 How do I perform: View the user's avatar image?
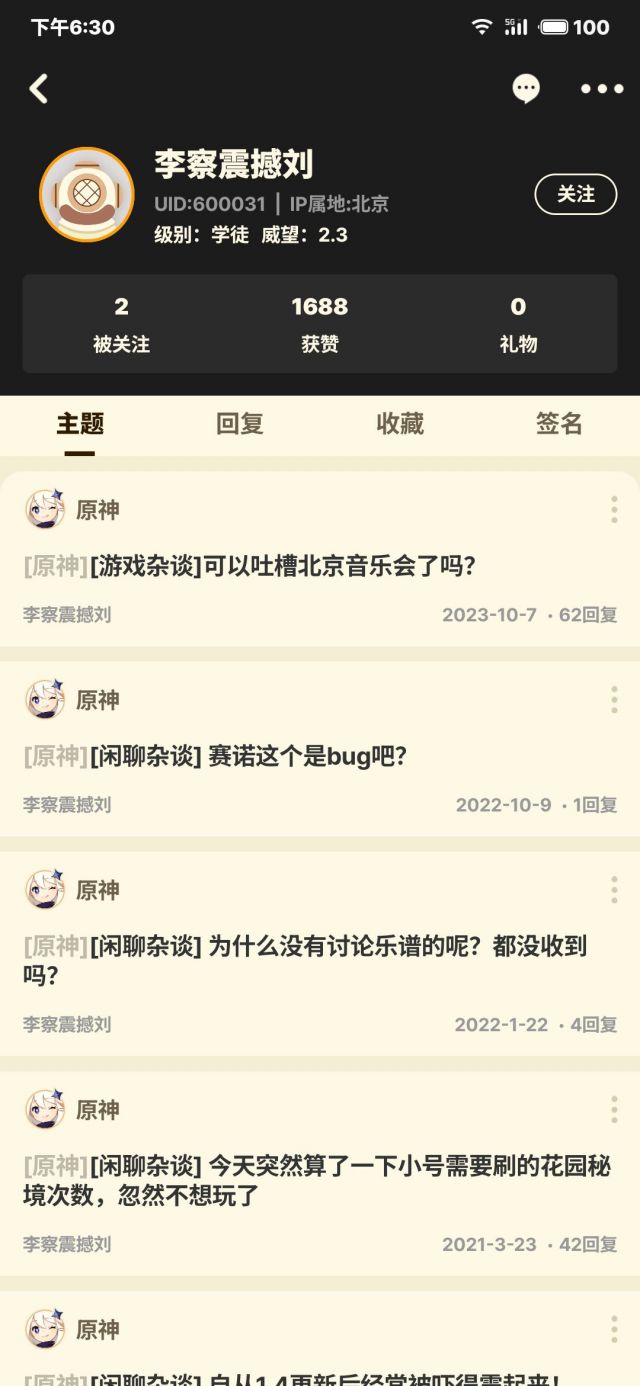pos(87,195)
